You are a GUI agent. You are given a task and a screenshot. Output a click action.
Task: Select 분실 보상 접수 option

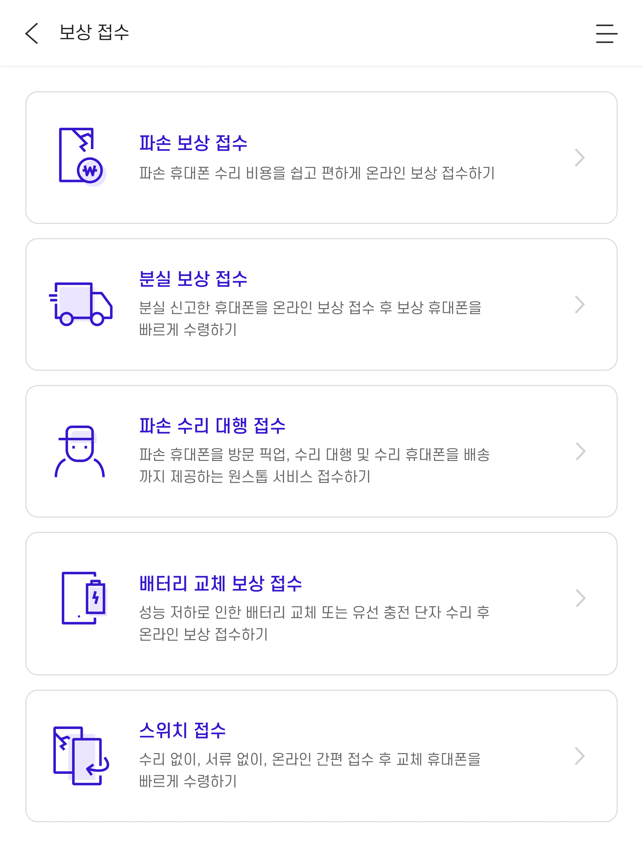tap(321, 304)
